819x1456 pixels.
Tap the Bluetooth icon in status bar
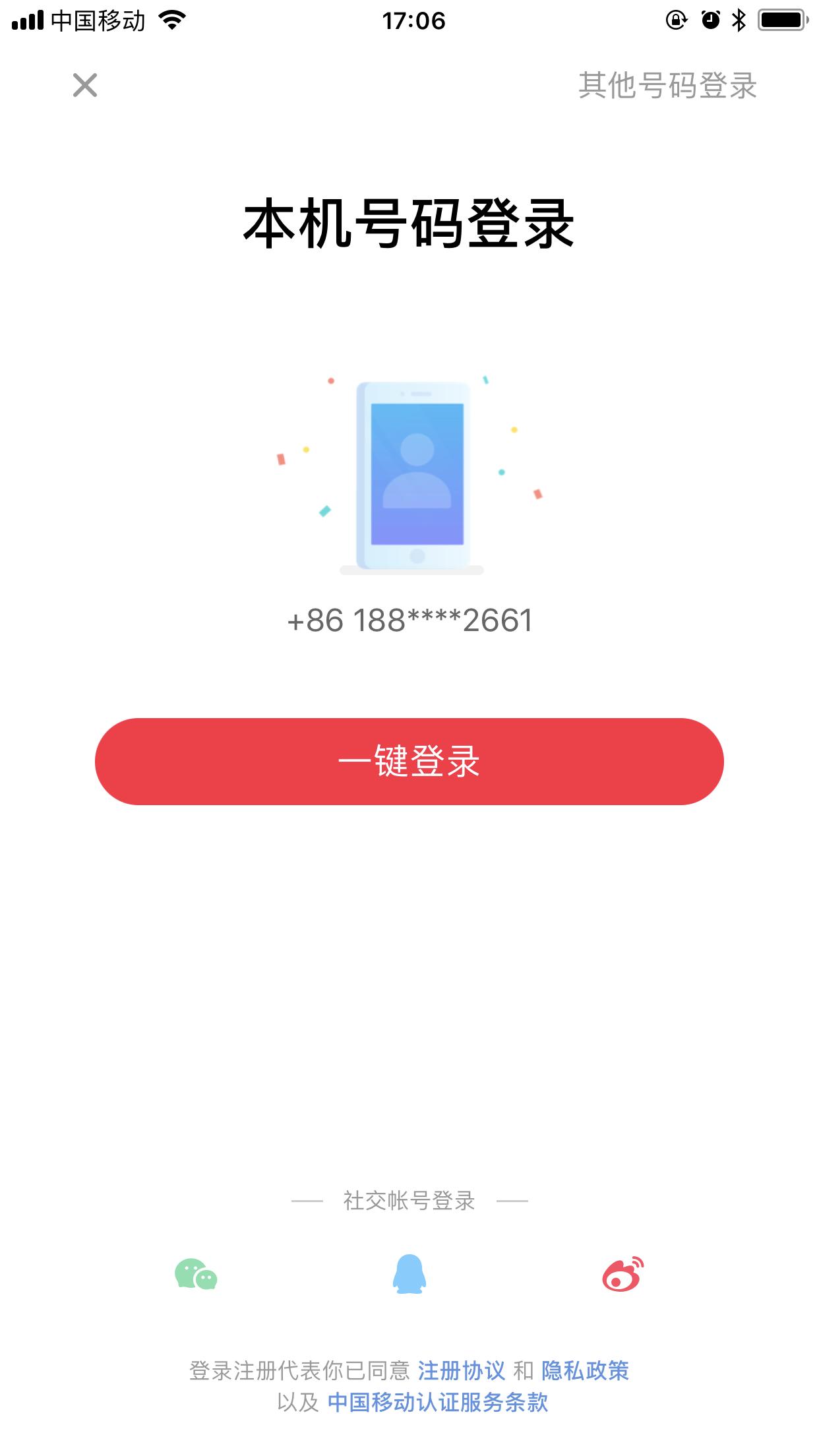738,20
